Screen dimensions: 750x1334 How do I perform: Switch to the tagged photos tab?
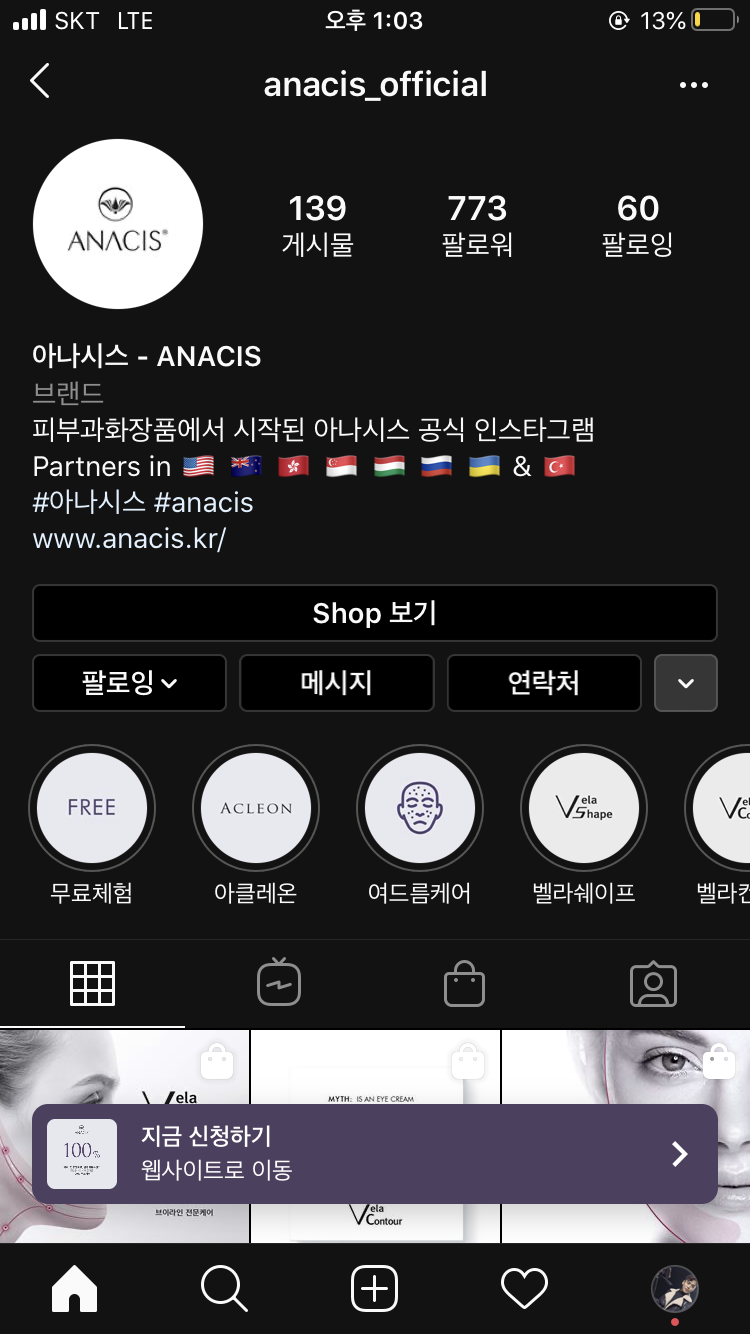click(x=654, y=984)
